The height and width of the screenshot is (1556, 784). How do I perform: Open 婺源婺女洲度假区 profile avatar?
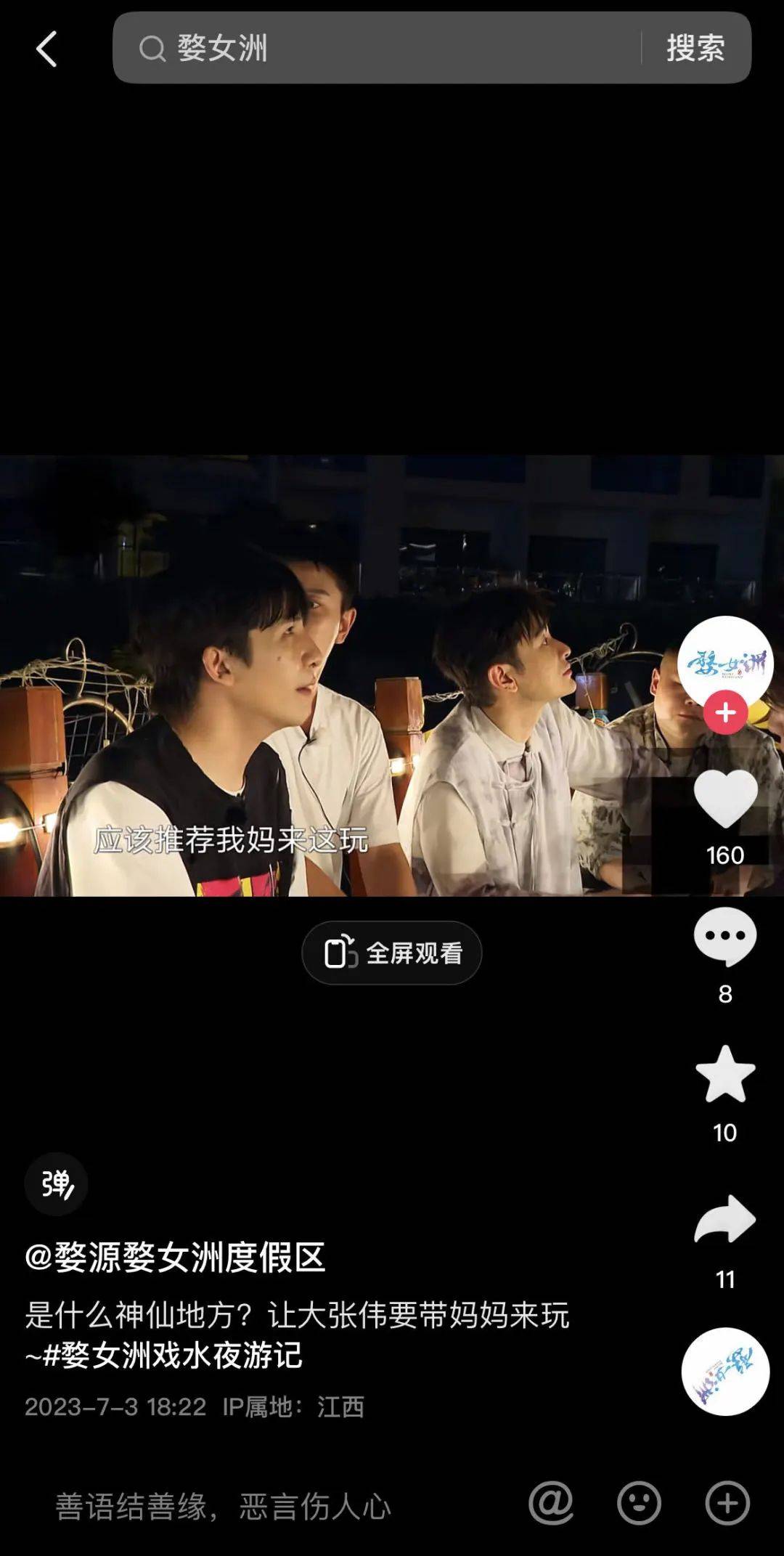pyautogui.click(x=724, y=661)
